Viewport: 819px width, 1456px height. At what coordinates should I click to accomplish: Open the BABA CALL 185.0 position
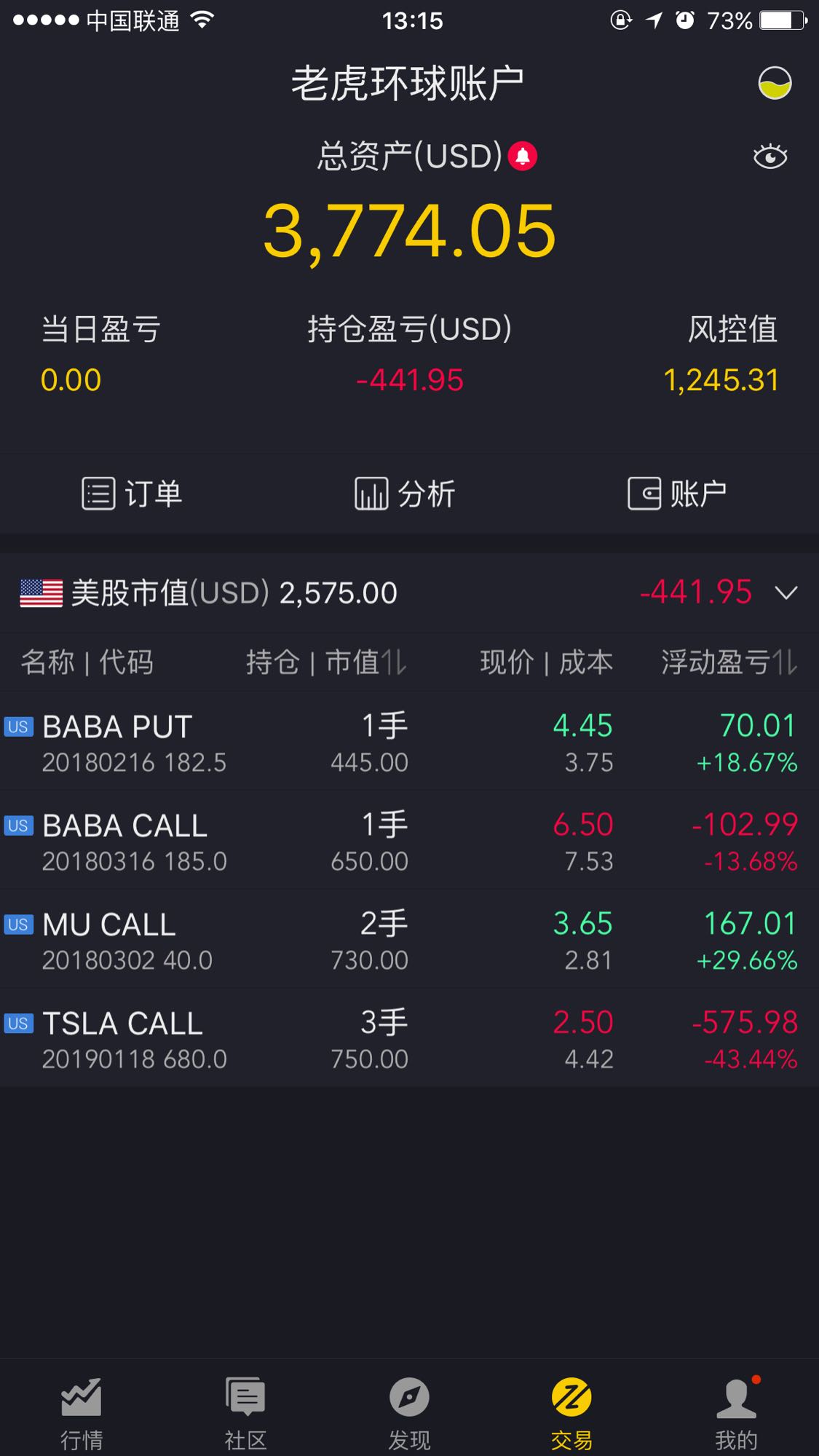point(409,842)
